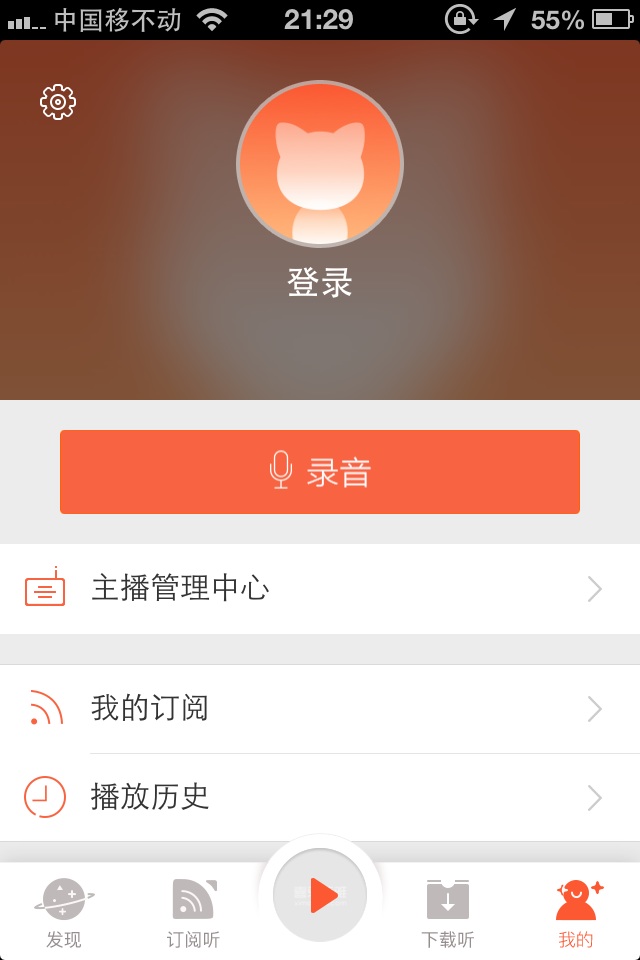
Task: Switch to the 订阅听 tab
Action: (193, 912)
